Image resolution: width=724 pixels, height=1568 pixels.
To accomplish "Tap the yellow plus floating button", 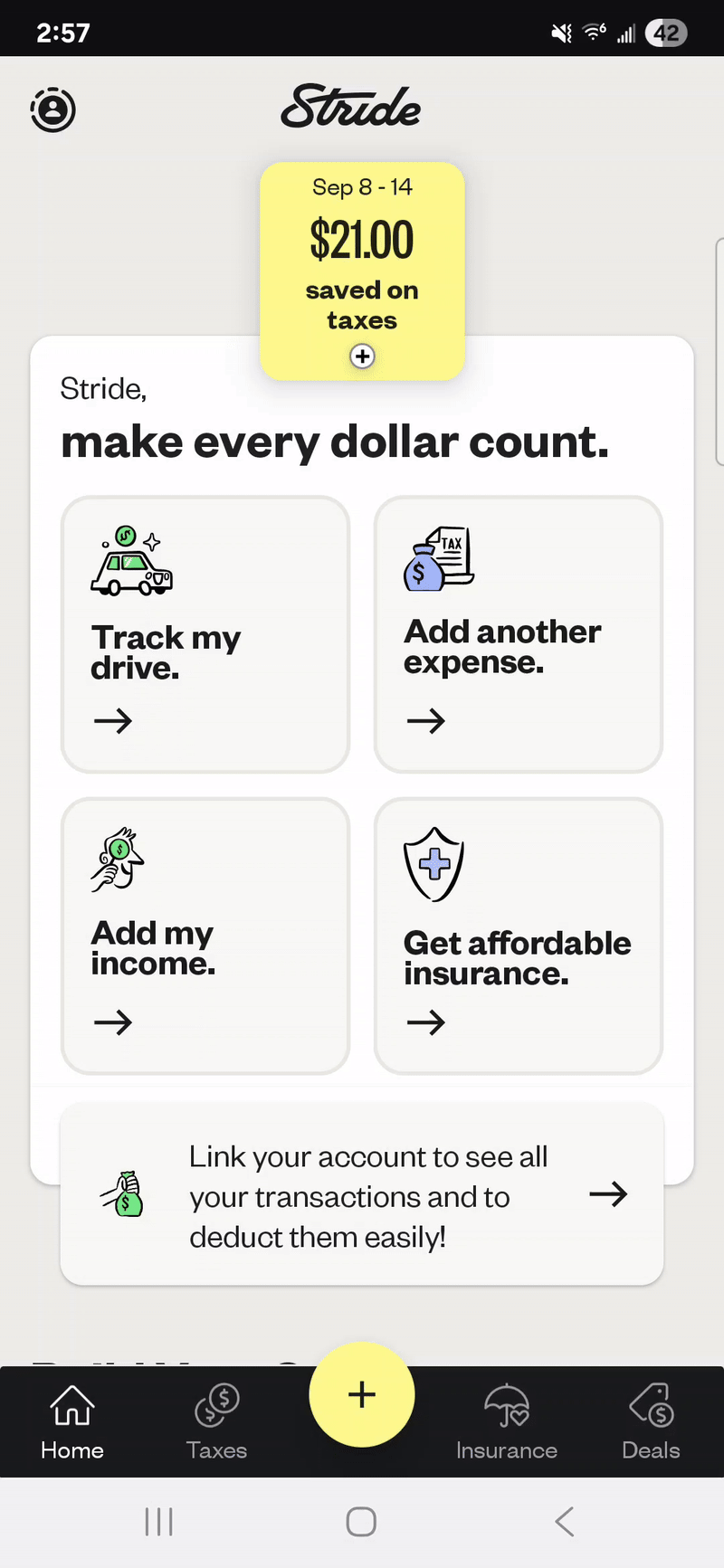I will coord(362,1394).
